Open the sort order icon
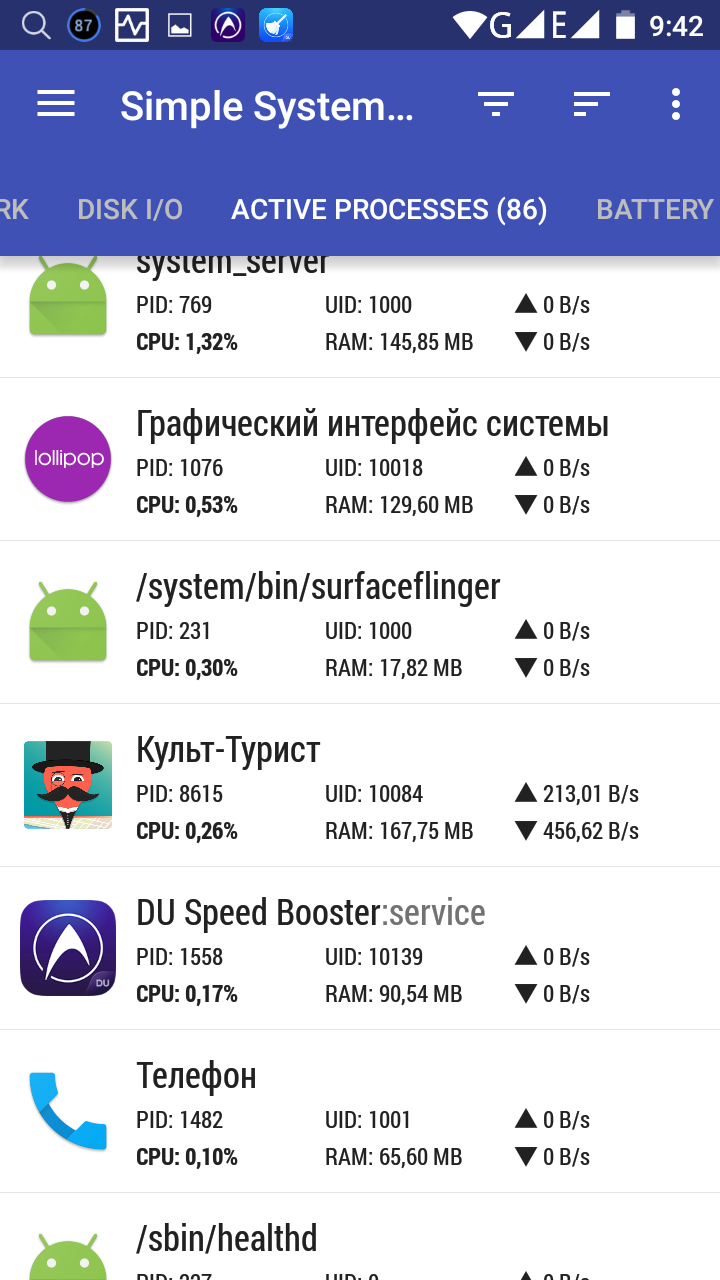This screenshot has width=720, height=1280. [590, 104]
